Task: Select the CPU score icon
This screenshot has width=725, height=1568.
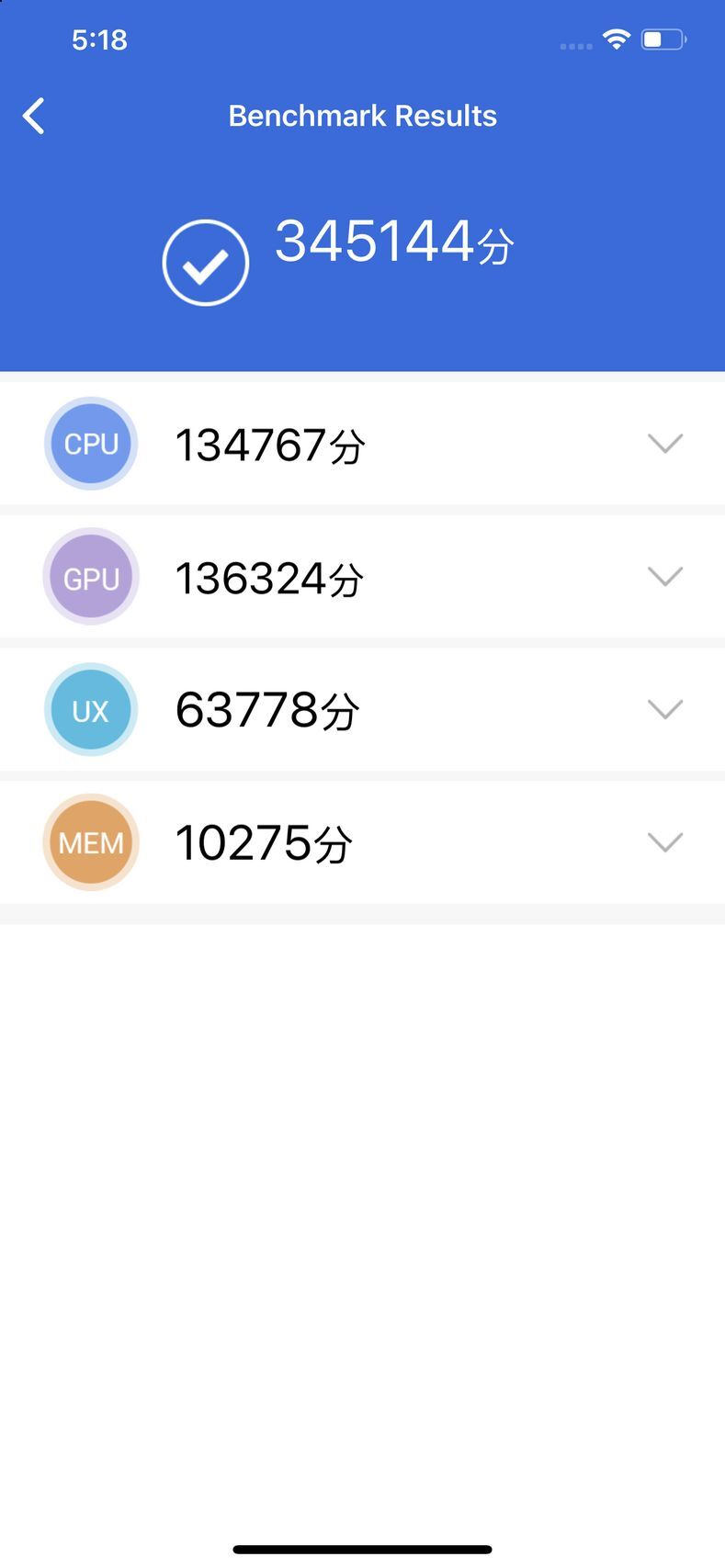Action: tap(90, 443)
